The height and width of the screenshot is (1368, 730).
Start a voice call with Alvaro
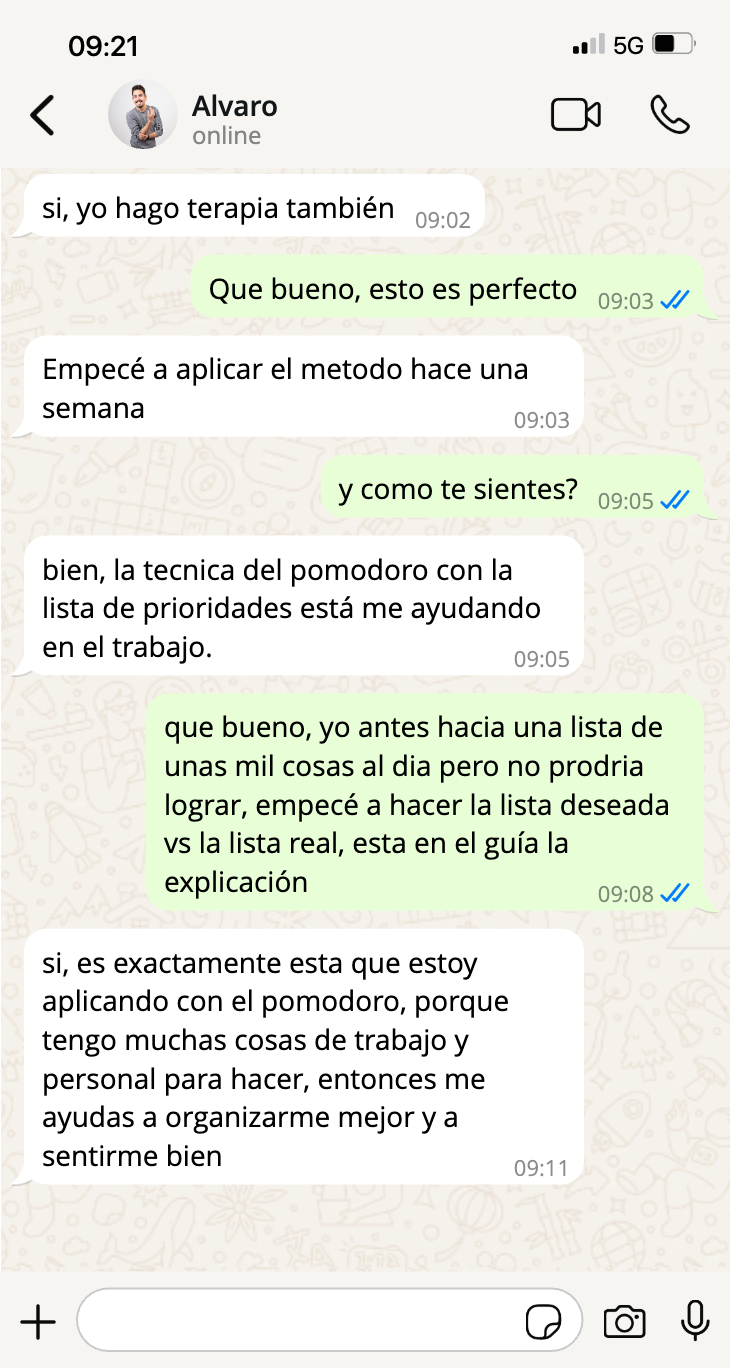(669, 115)
